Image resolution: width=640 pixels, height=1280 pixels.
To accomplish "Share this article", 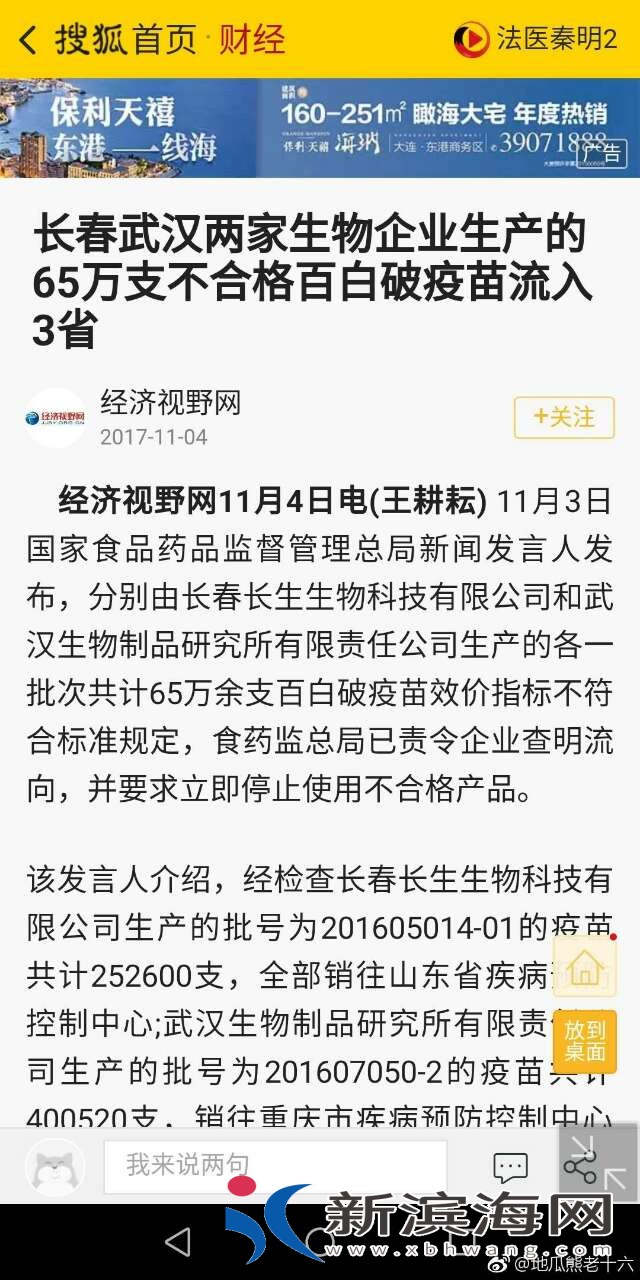I will click(x=580, y=1166).
